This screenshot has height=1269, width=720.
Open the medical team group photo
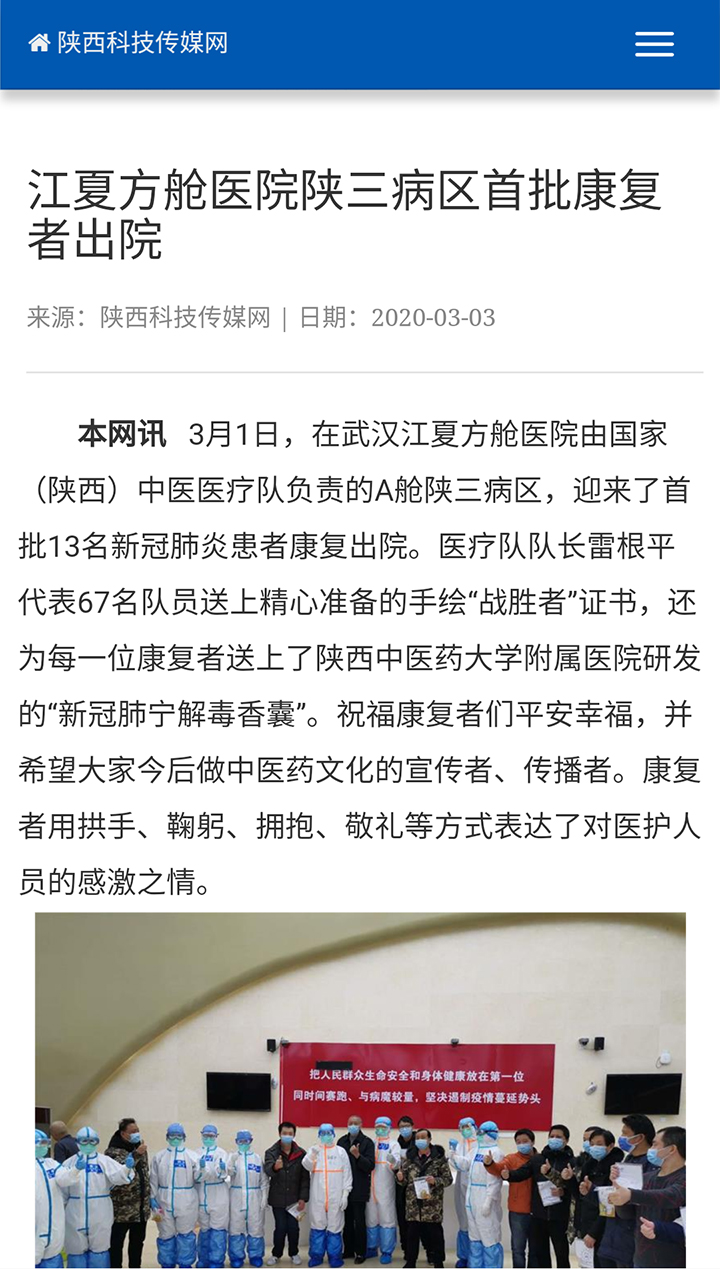coord(360,1090)
